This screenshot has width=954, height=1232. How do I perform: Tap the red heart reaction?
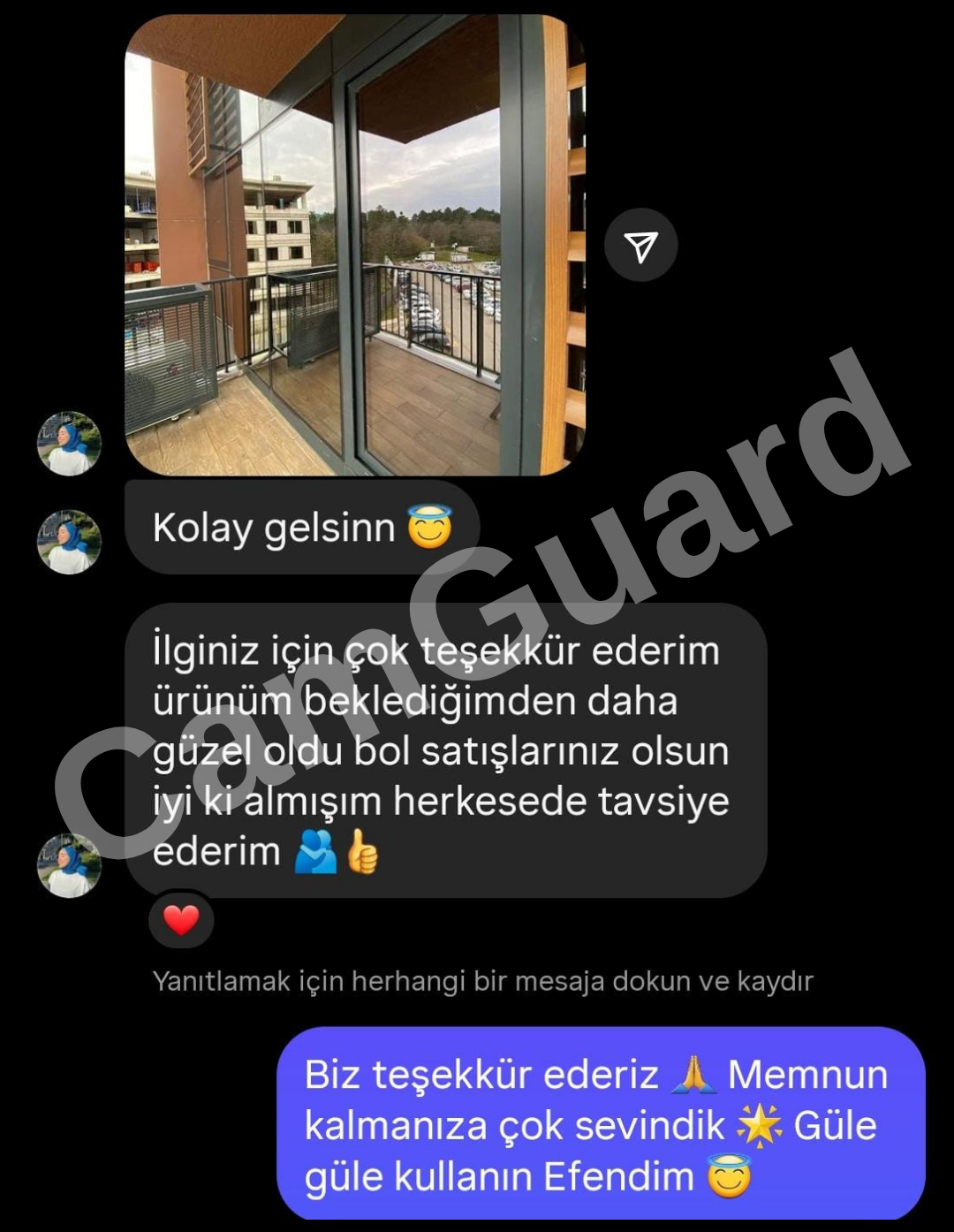182,920
